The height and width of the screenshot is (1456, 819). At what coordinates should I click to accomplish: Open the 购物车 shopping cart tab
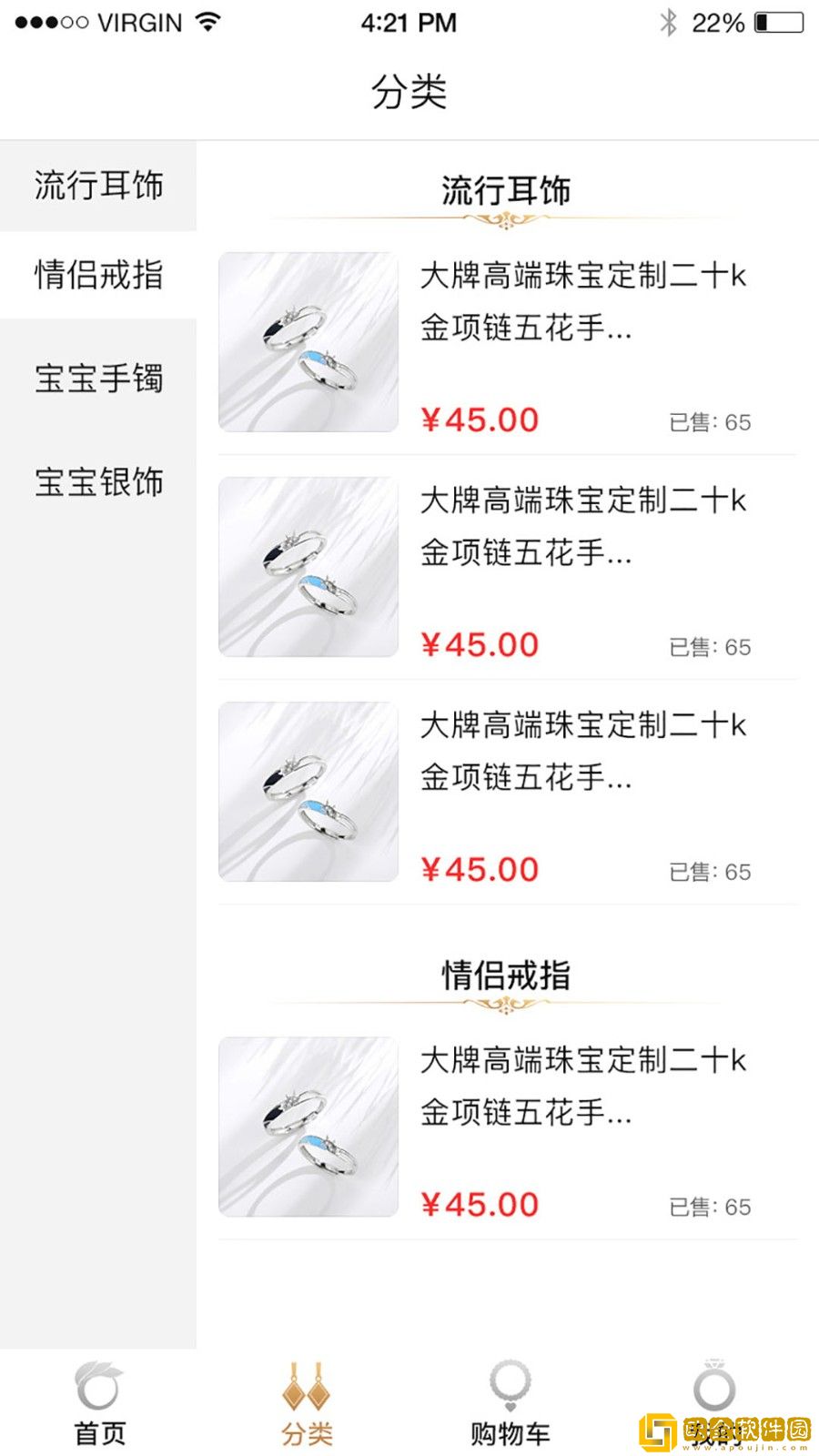point(511,1403)
